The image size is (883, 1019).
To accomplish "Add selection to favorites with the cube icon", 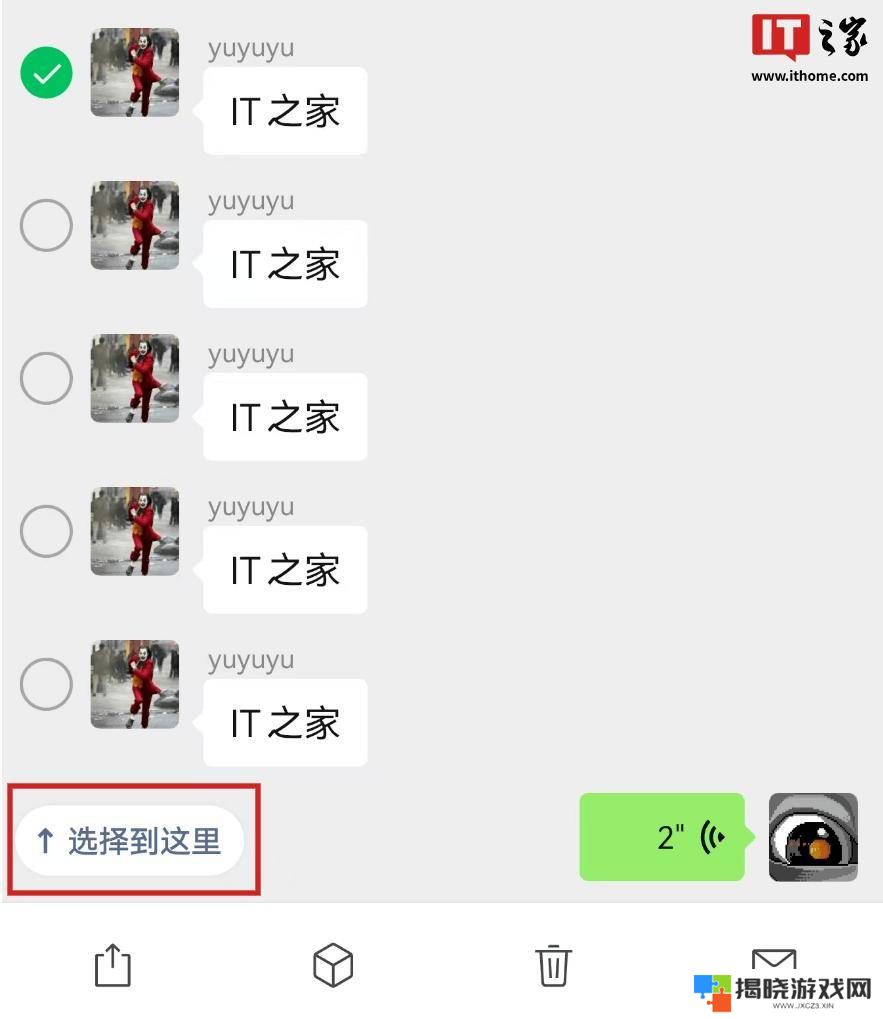I will (333, 966).
